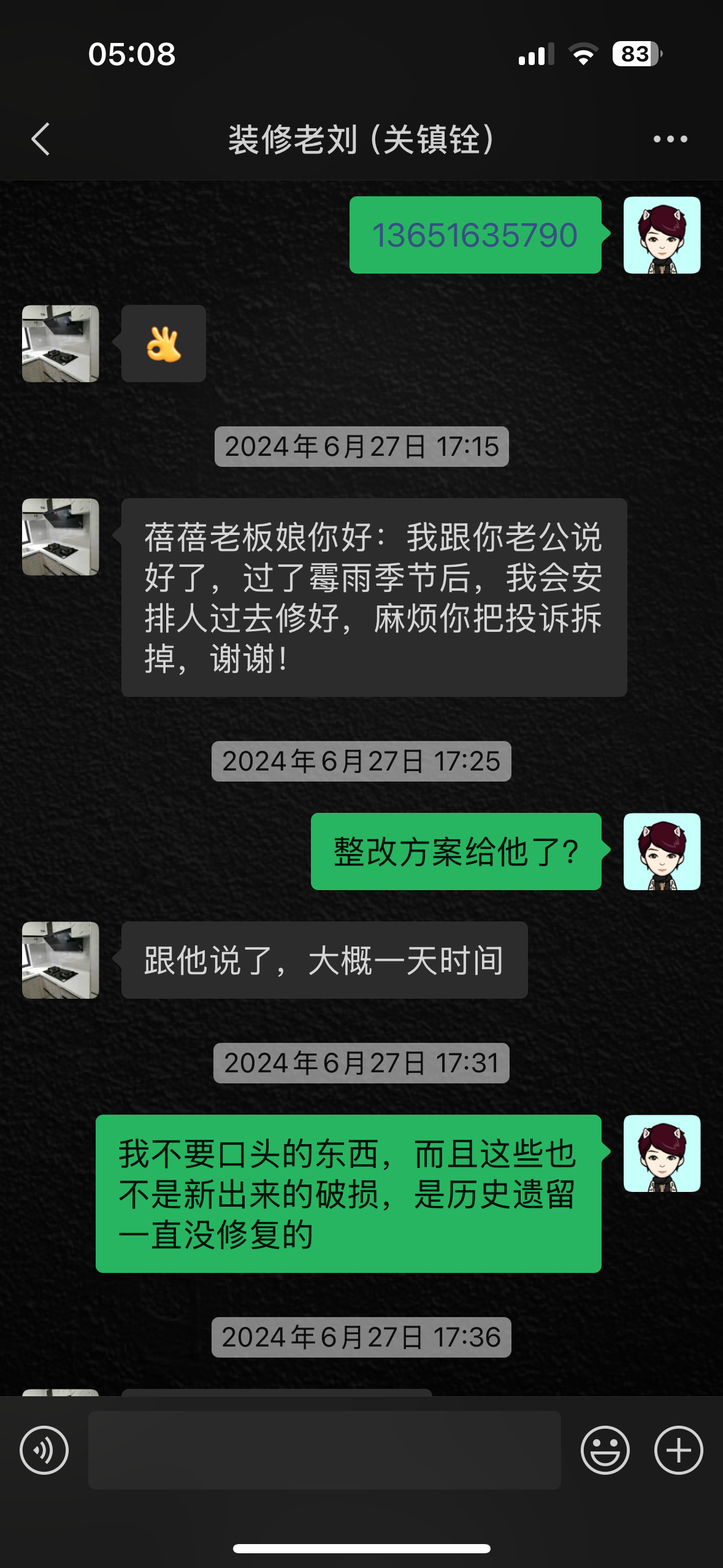Open the plus attachments menu
Viewport: 723px width, 1568px height.
click(x=678, y=1450)
